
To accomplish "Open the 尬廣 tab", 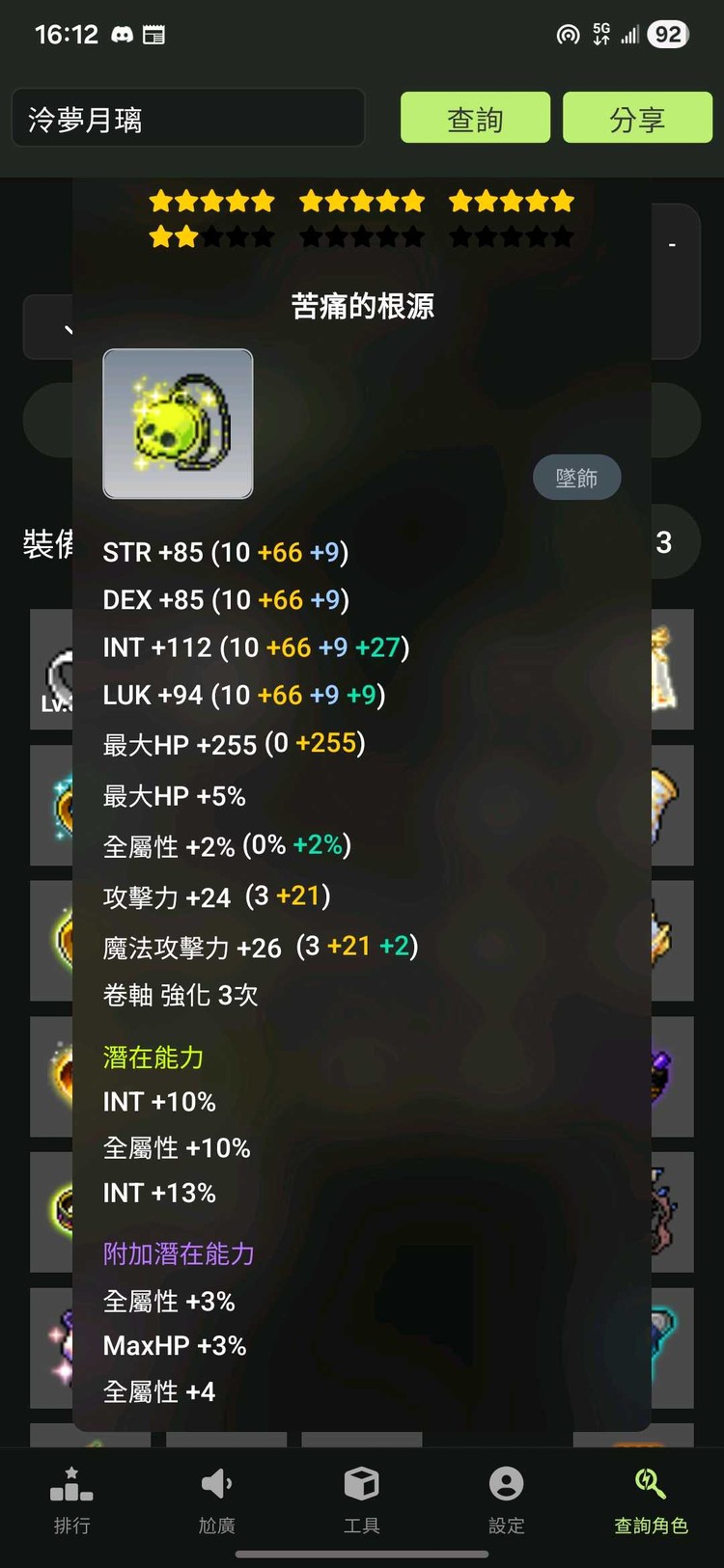I will click(x=217, y=1499).
